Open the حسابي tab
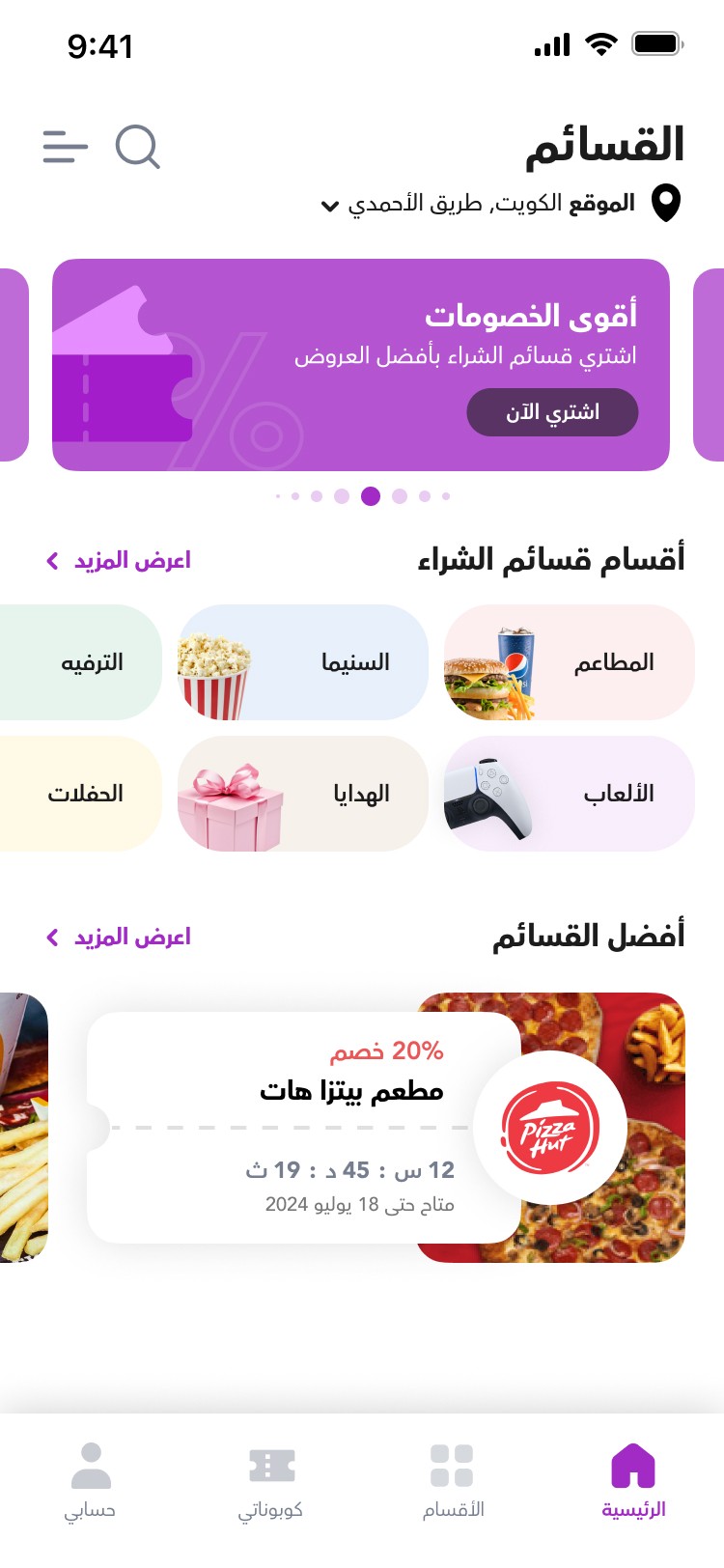The height and width of the screenshot is (1568, 724). click(91, 1481)
